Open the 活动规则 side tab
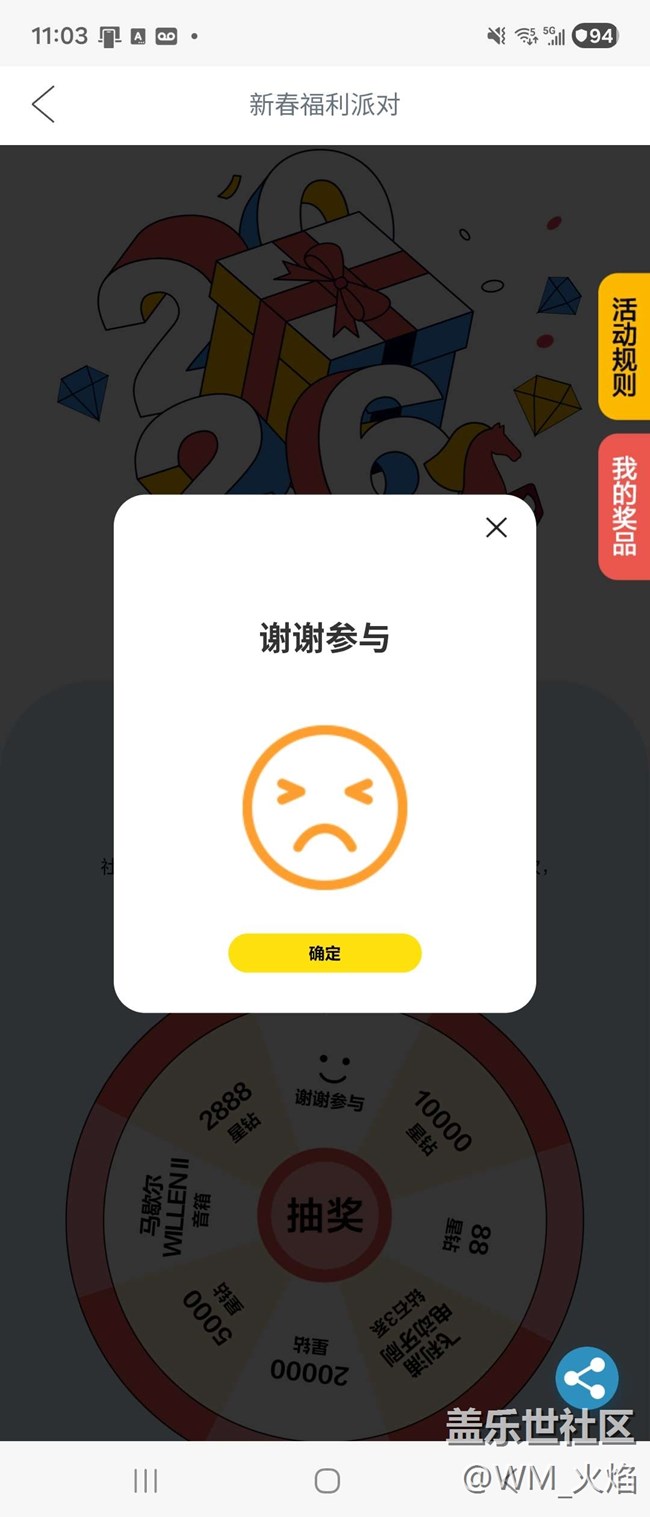This screenshot has width=650, height=1517. pyautogui.click(x=624, y=346)
